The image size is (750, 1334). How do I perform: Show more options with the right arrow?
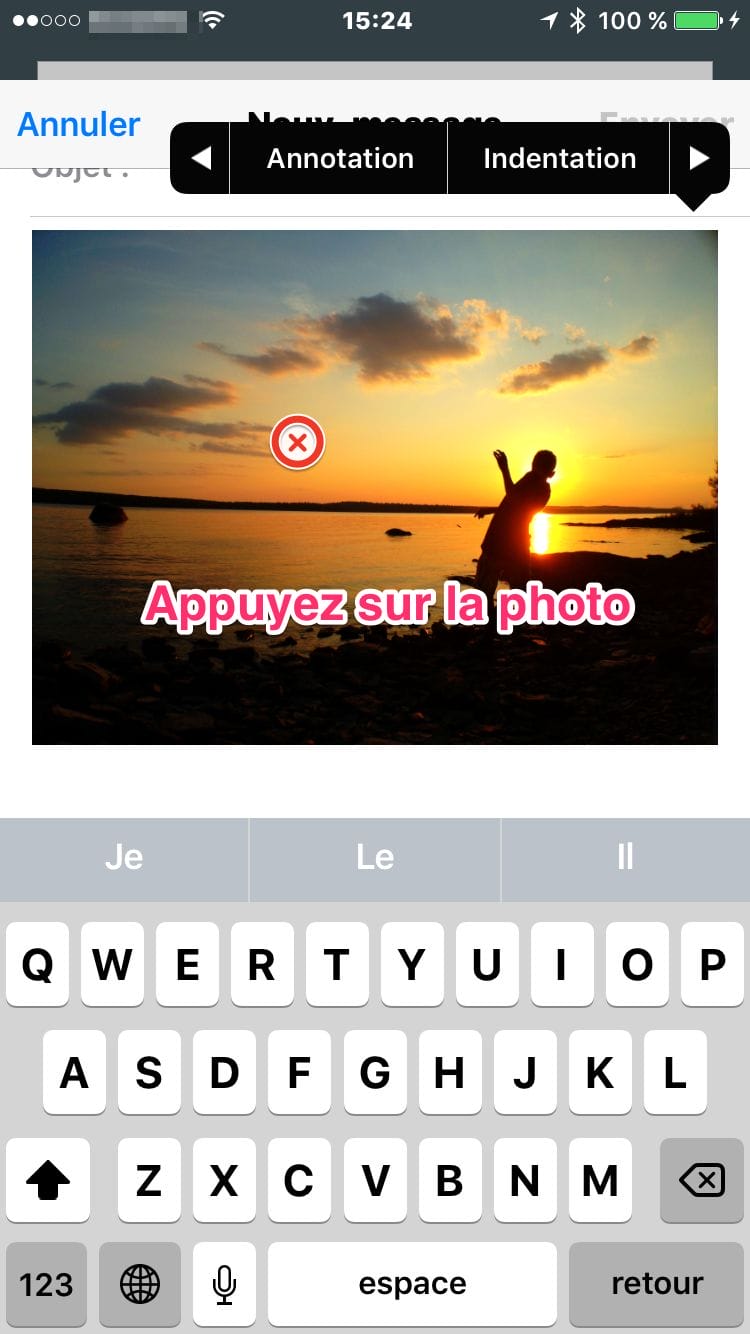(x=699, y=158)
